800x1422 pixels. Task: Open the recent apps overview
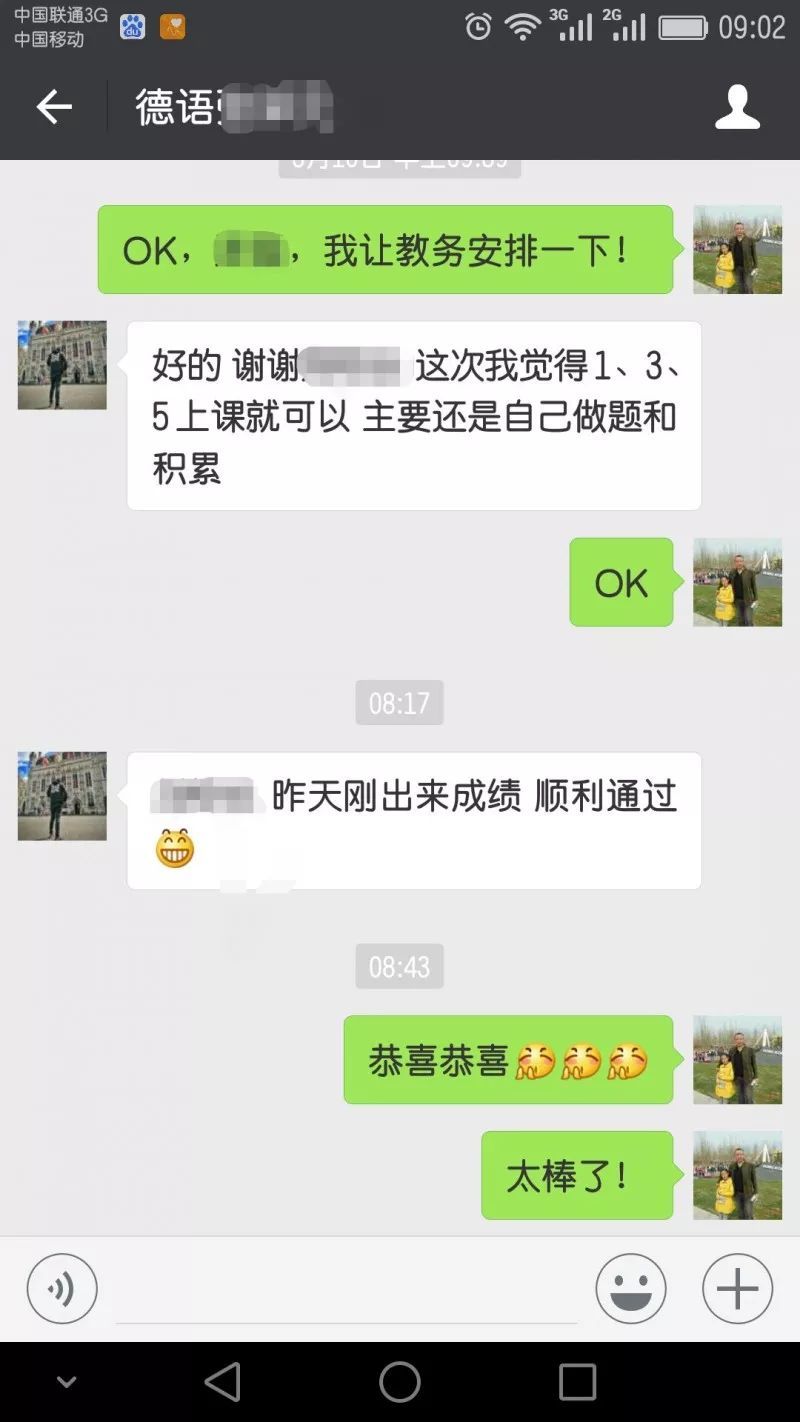click(577, 1382)
